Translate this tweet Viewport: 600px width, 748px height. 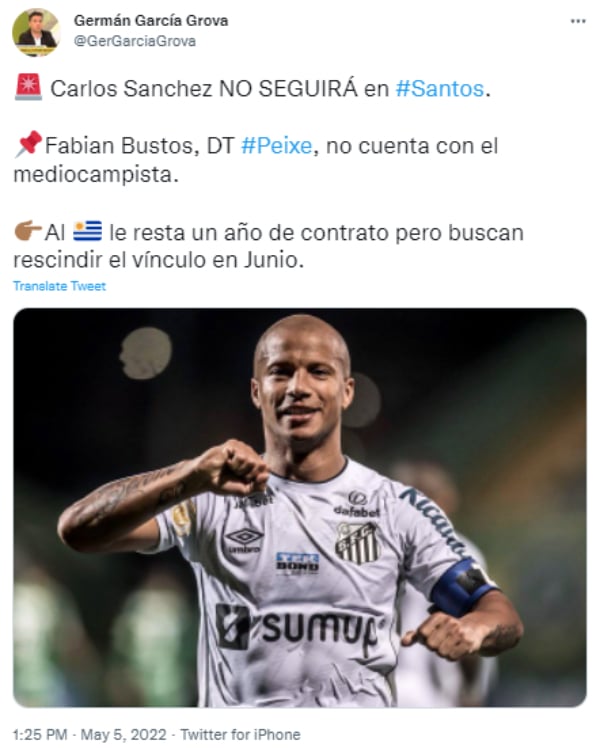pos(59,286)
